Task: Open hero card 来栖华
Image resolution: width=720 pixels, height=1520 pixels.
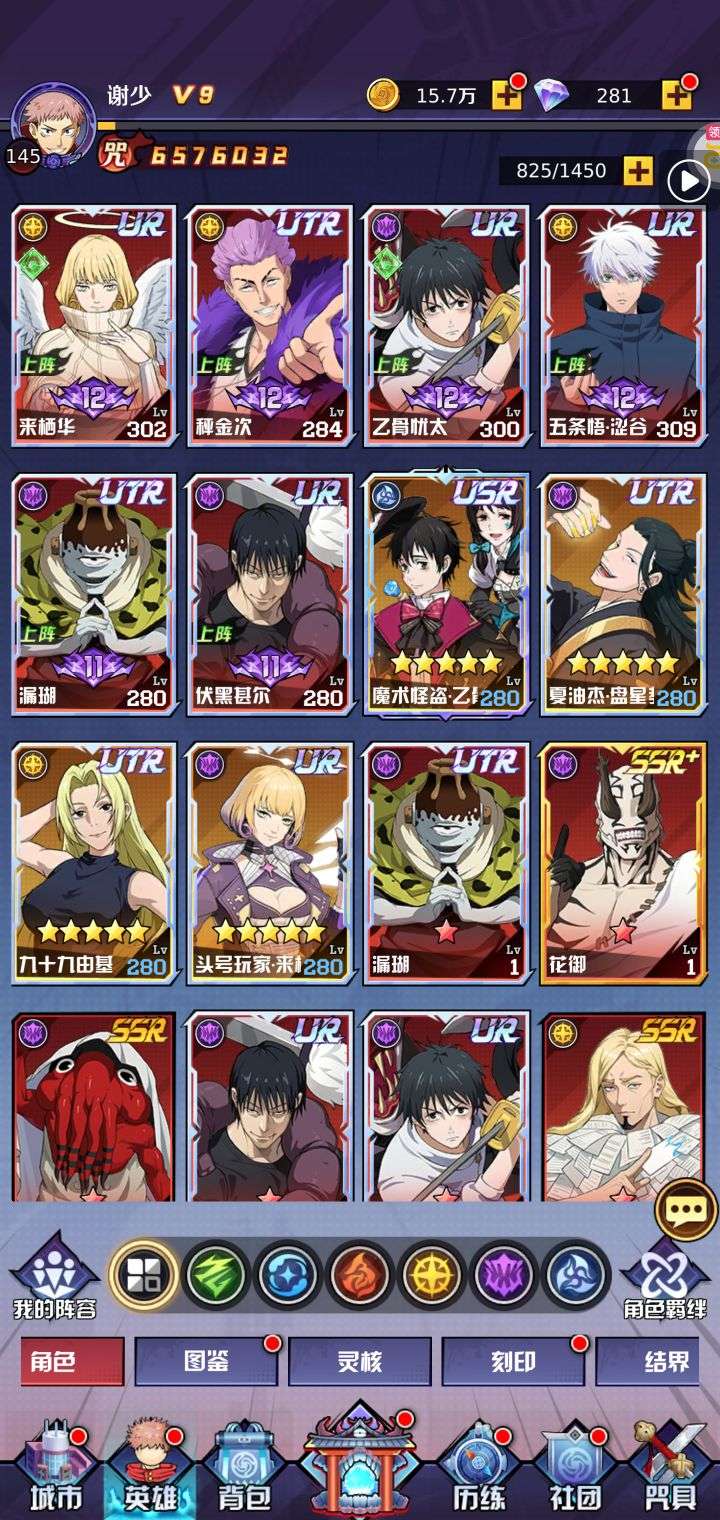Action: (x=94, y=326)
